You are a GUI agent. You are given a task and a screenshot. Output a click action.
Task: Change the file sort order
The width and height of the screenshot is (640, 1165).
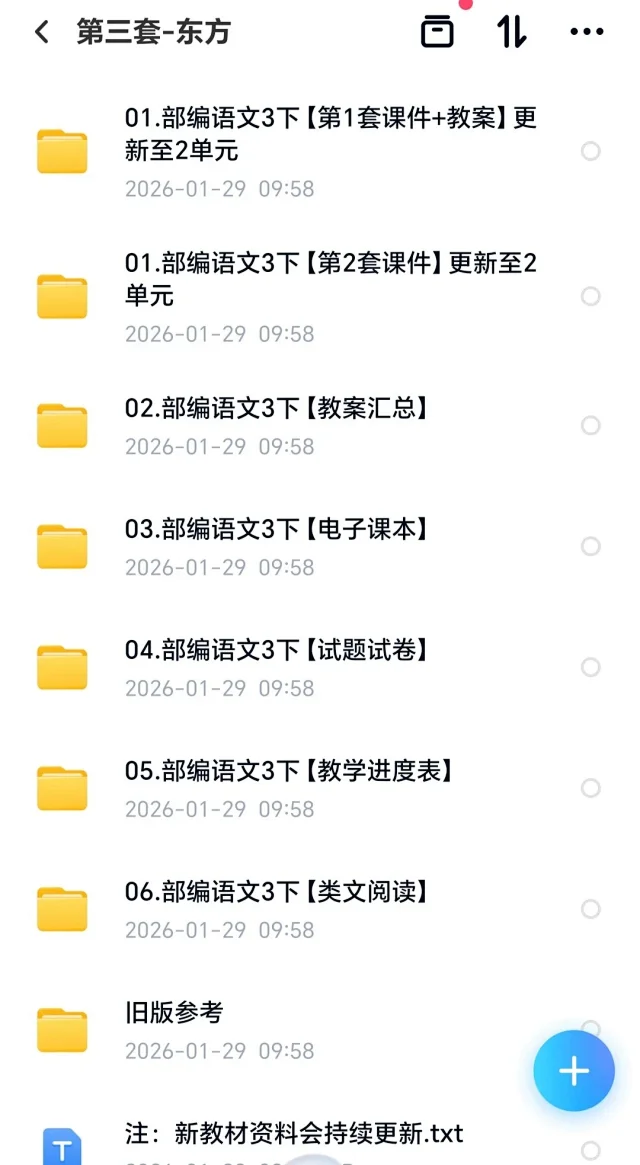(x=512, y=32)
